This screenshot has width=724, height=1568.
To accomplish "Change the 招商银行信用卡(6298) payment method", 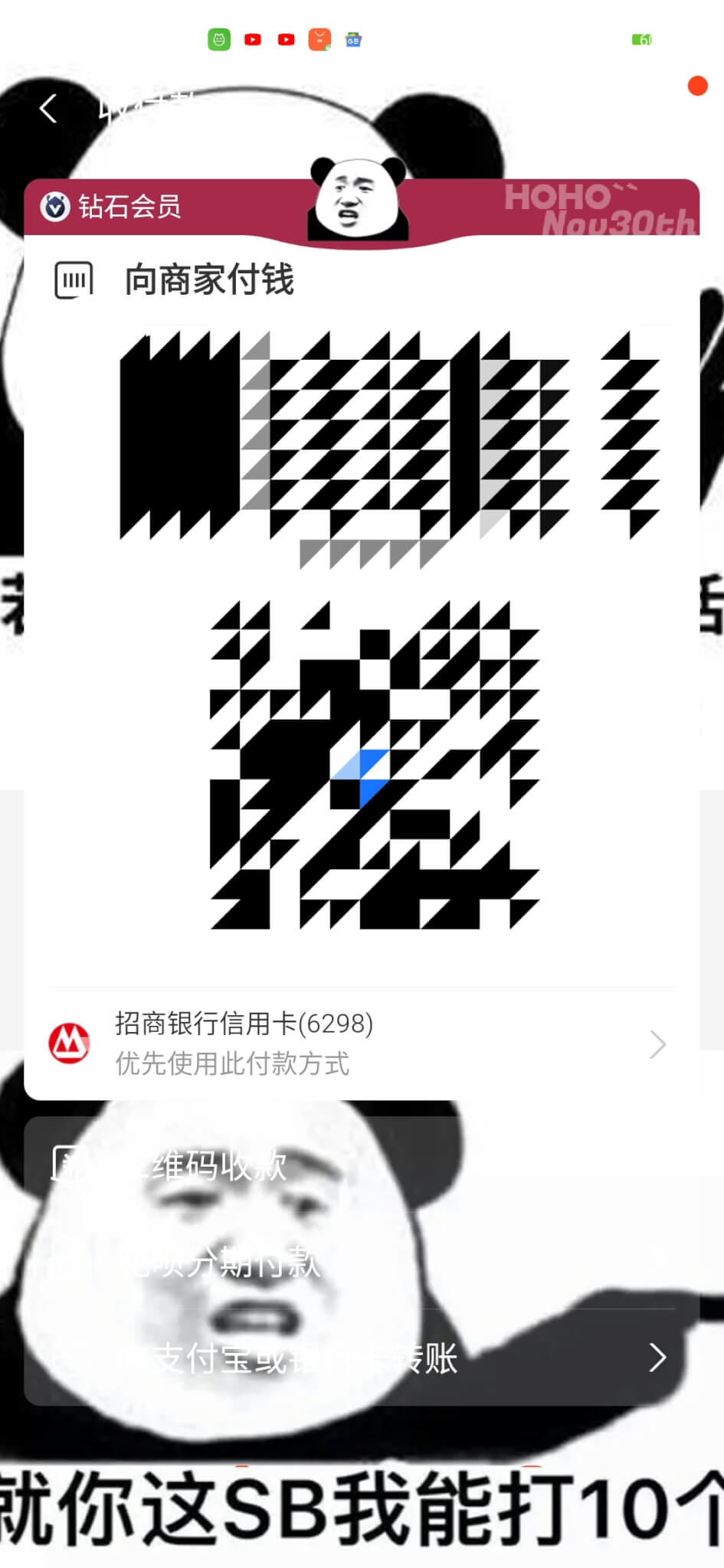I will [x=362, y=1043].
